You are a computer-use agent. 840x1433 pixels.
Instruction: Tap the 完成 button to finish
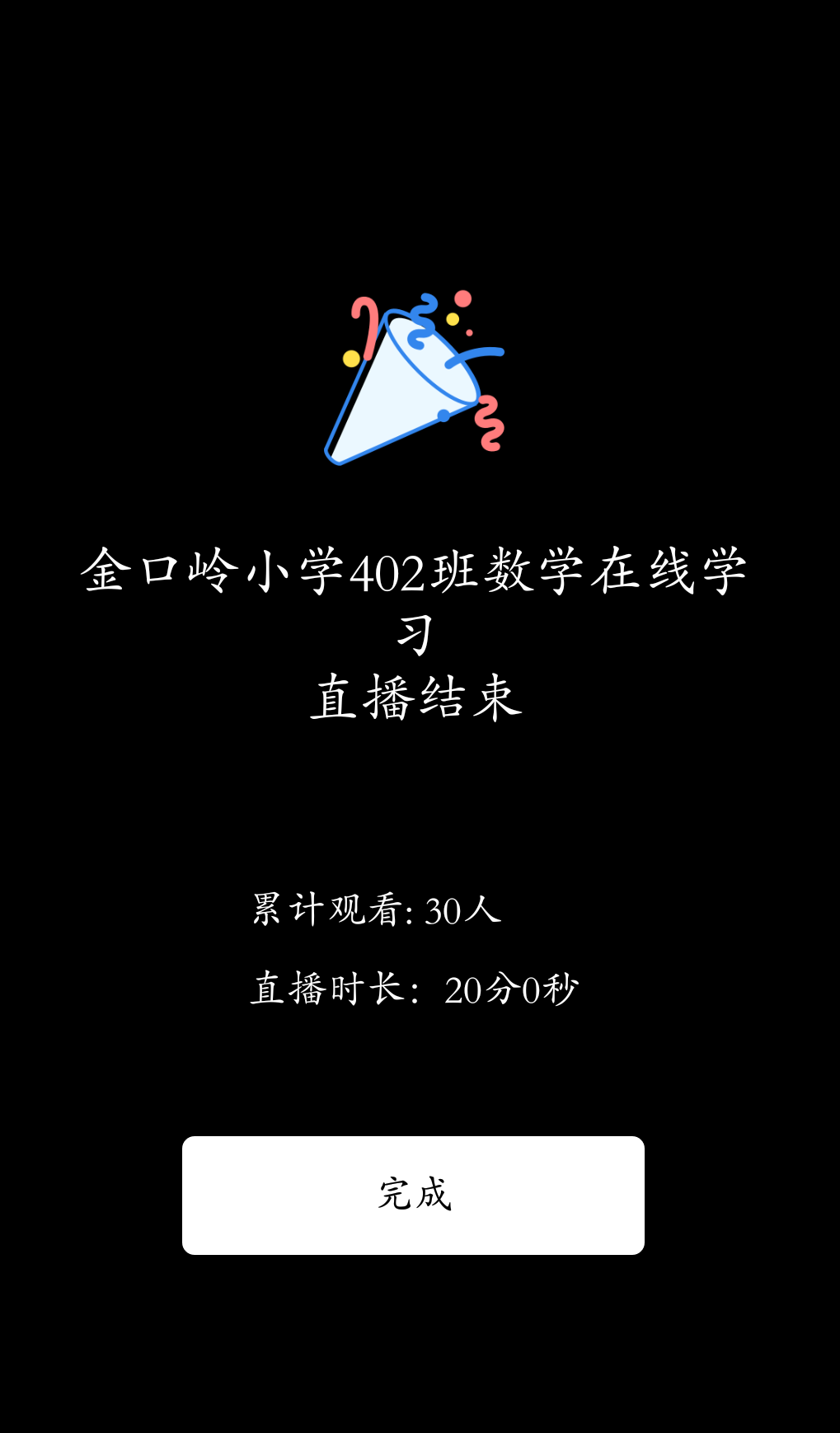(x=413, y=1195)
